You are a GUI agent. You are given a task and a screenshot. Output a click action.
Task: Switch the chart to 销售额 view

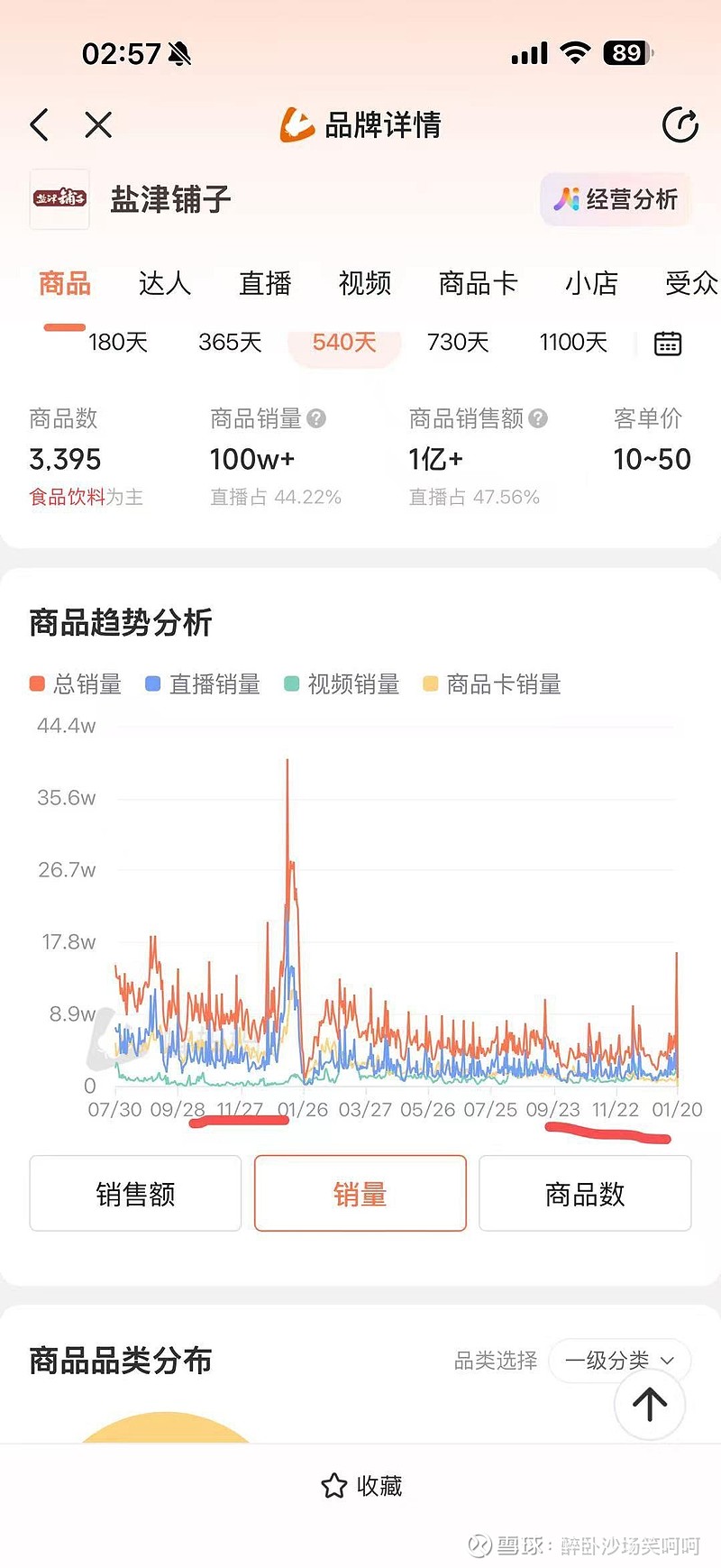tap(135, 1193)
